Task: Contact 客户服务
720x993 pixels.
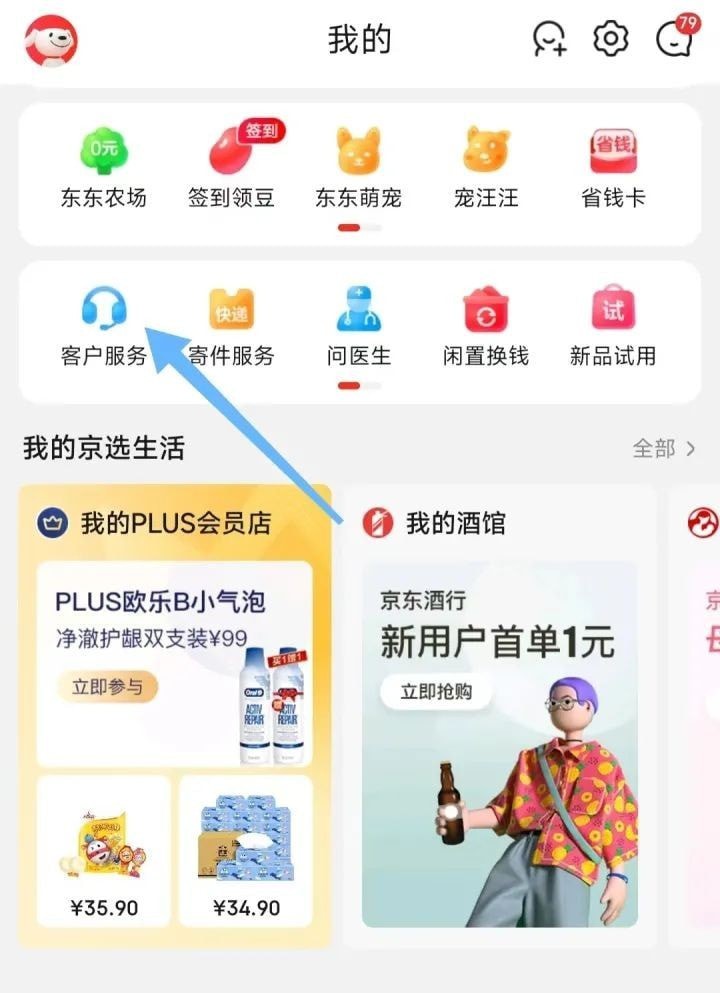Action: click(104, 327)
